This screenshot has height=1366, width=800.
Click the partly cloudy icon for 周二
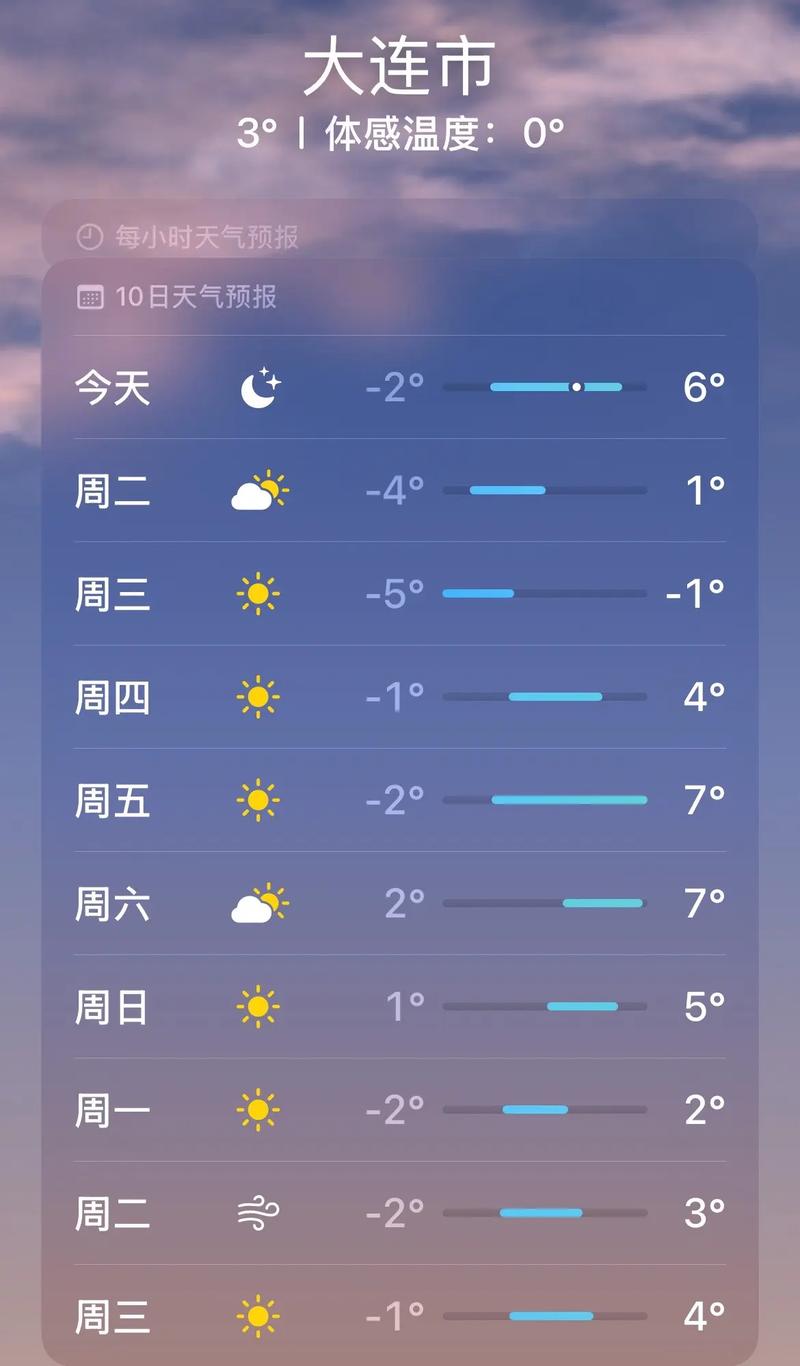click(258, 490)
